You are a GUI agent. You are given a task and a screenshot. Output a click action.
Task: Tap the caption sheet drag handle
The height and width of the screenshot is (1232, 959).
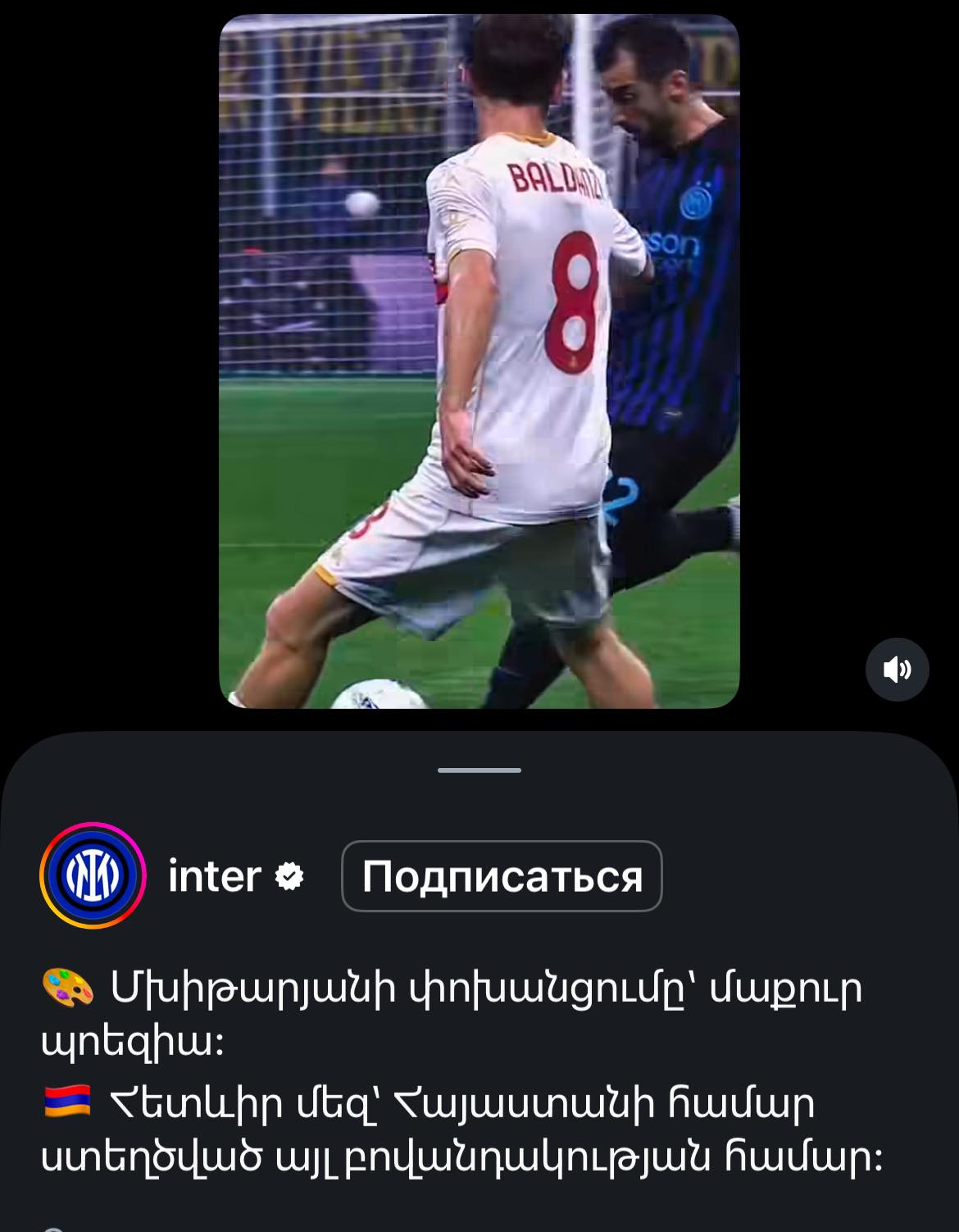pos(479,771)
